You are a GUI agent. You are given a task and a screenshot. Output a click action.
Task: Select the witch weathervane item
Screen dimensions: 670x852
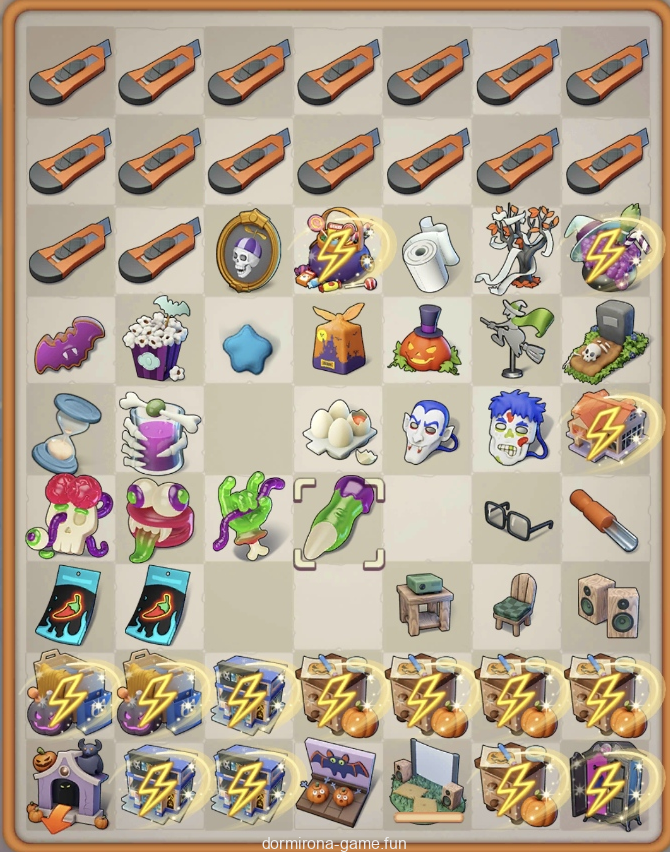coord(517,340)
